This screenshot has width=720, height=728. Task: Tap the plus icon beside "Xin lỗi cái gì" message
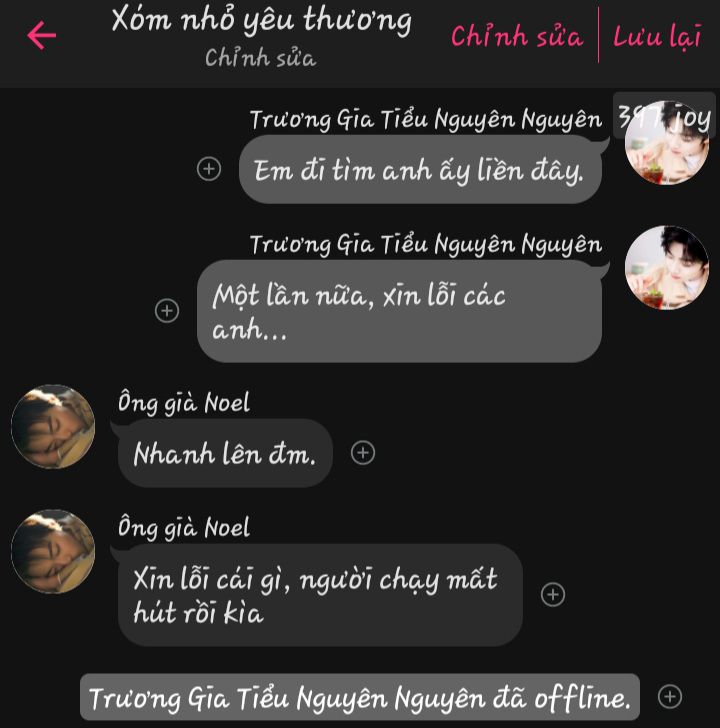553,594
